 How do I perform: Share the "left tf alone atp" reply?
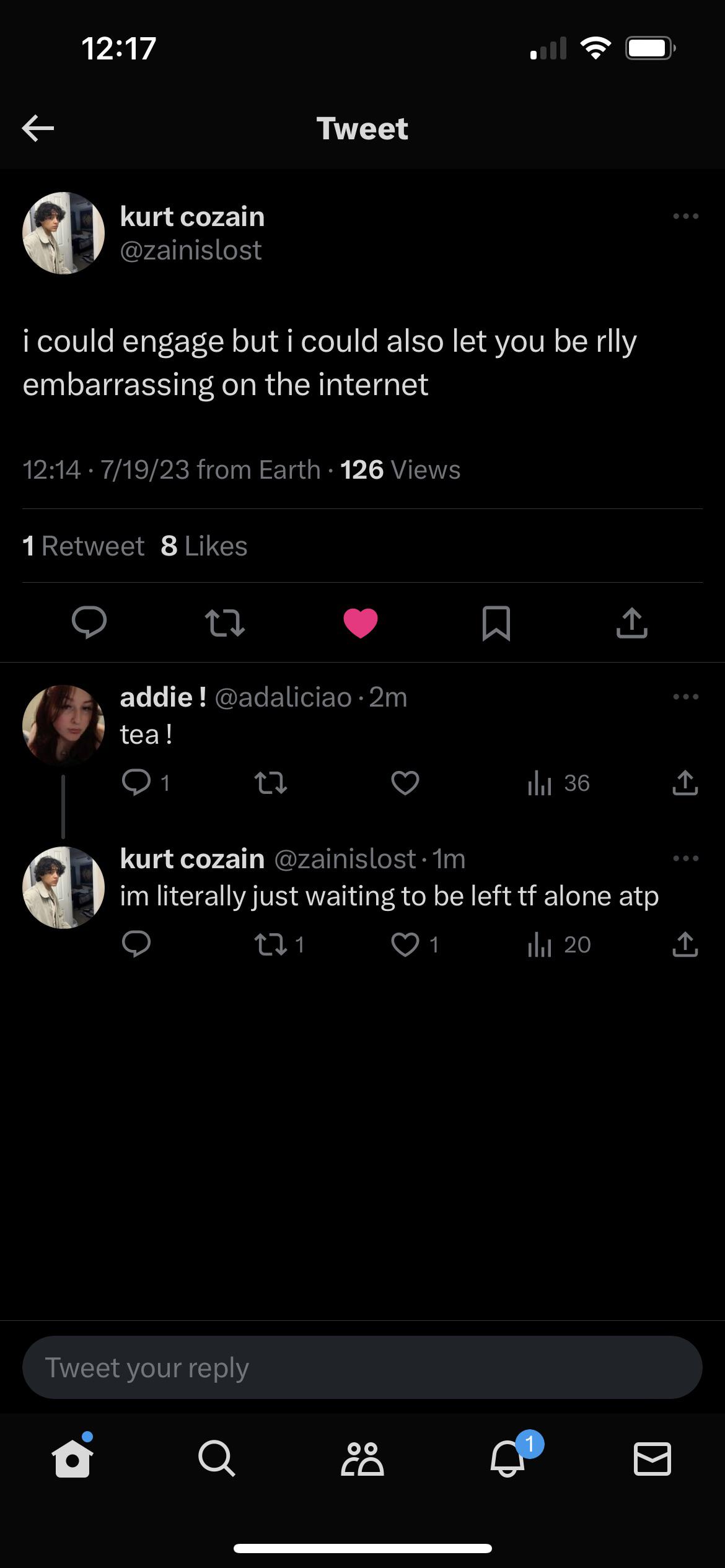685,945
